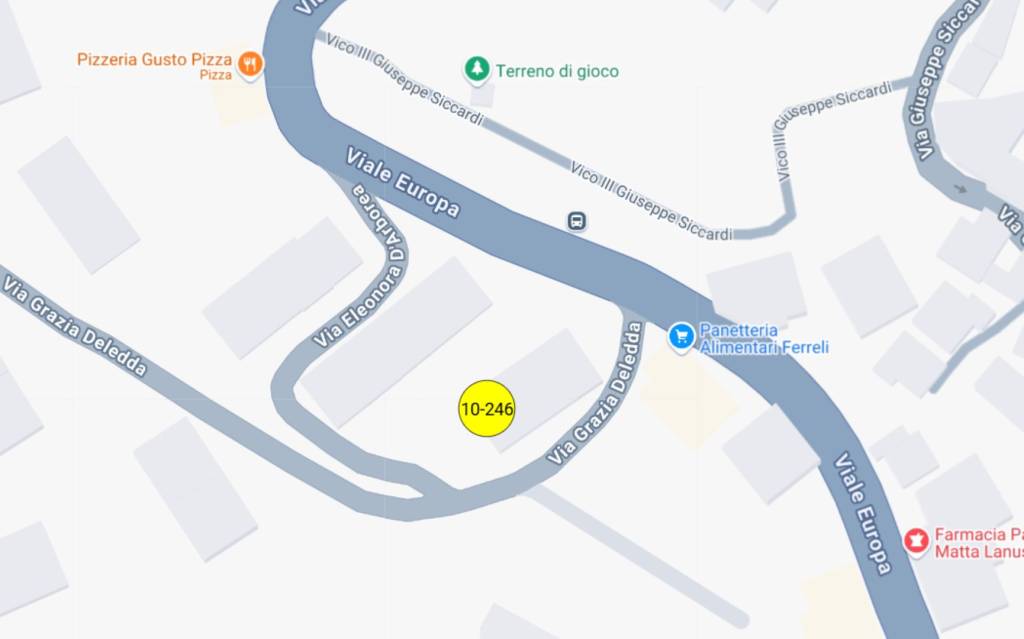
Task: Select the Terreno di gioco marker
Action: coord(478,70)
